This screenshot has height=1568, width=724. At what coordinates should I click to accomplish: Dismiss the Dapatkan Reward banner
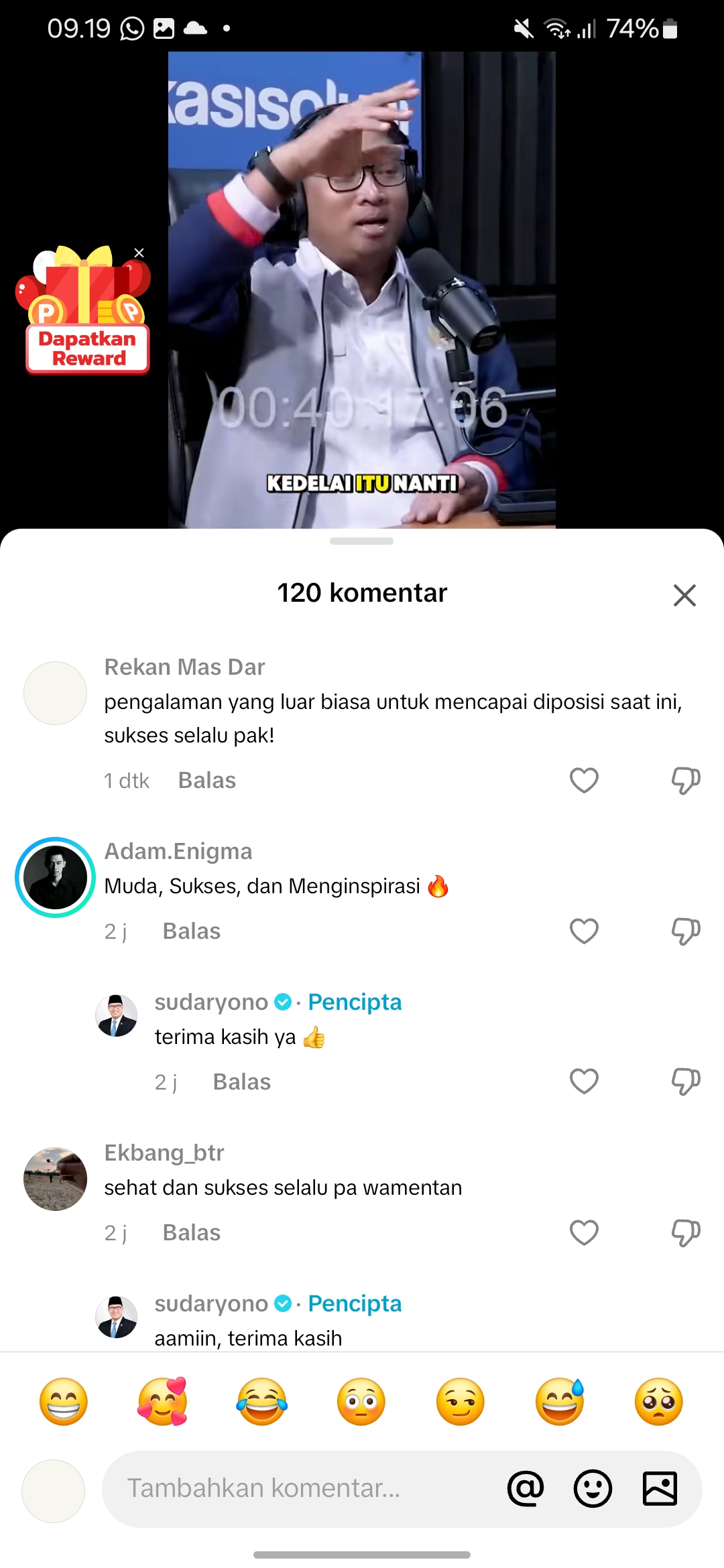point(139,253)
